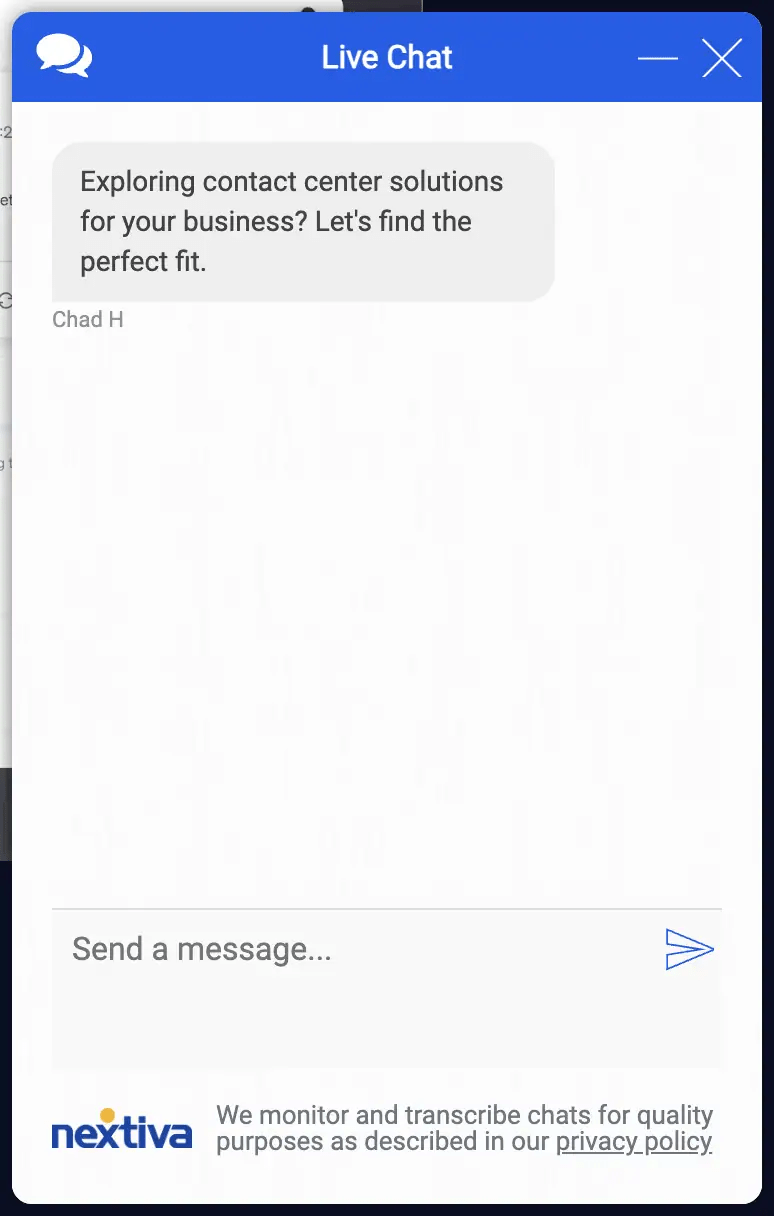Send the chat message
Screen dimensions: 774x1216
[689, 949]
